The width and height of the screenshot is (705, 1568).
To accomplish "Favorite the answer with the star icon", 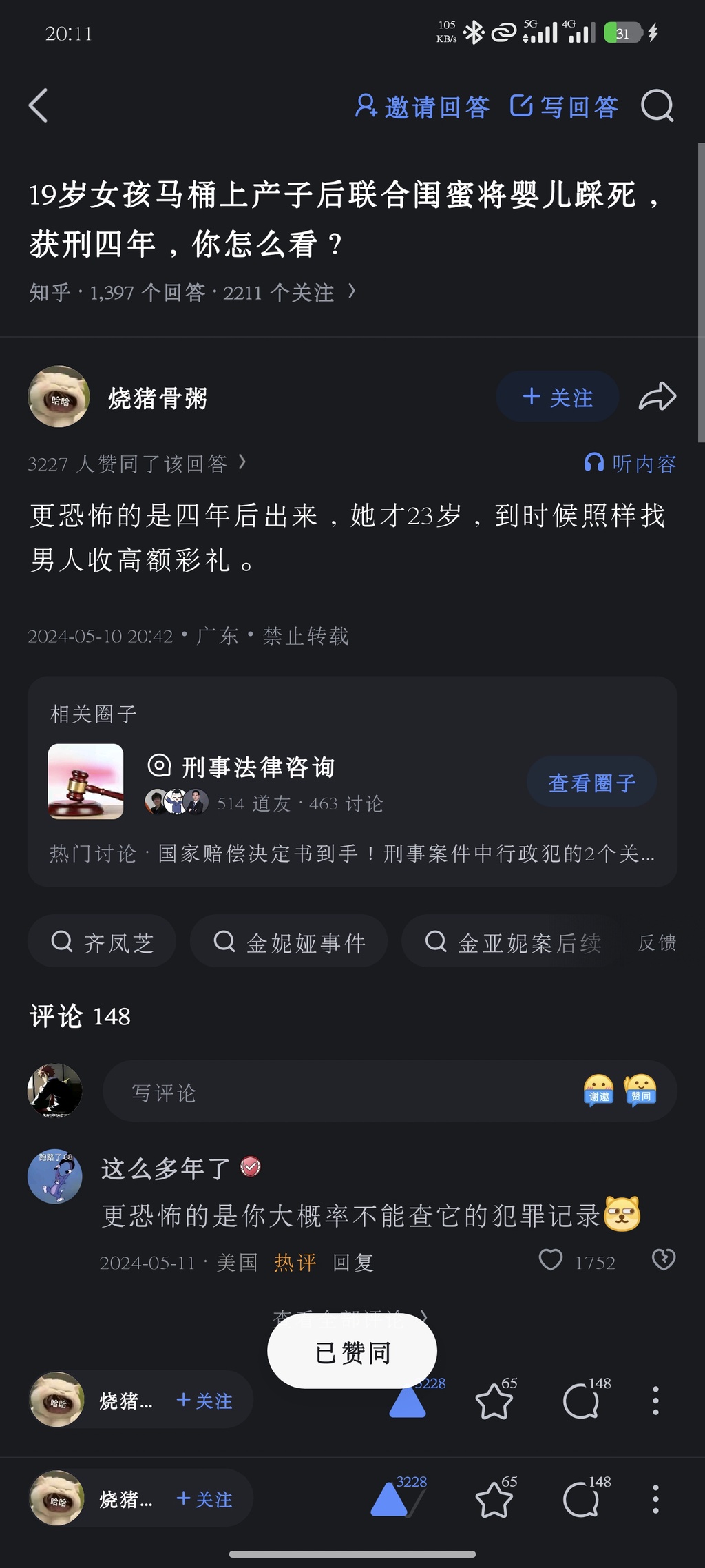I will 494,1500.
